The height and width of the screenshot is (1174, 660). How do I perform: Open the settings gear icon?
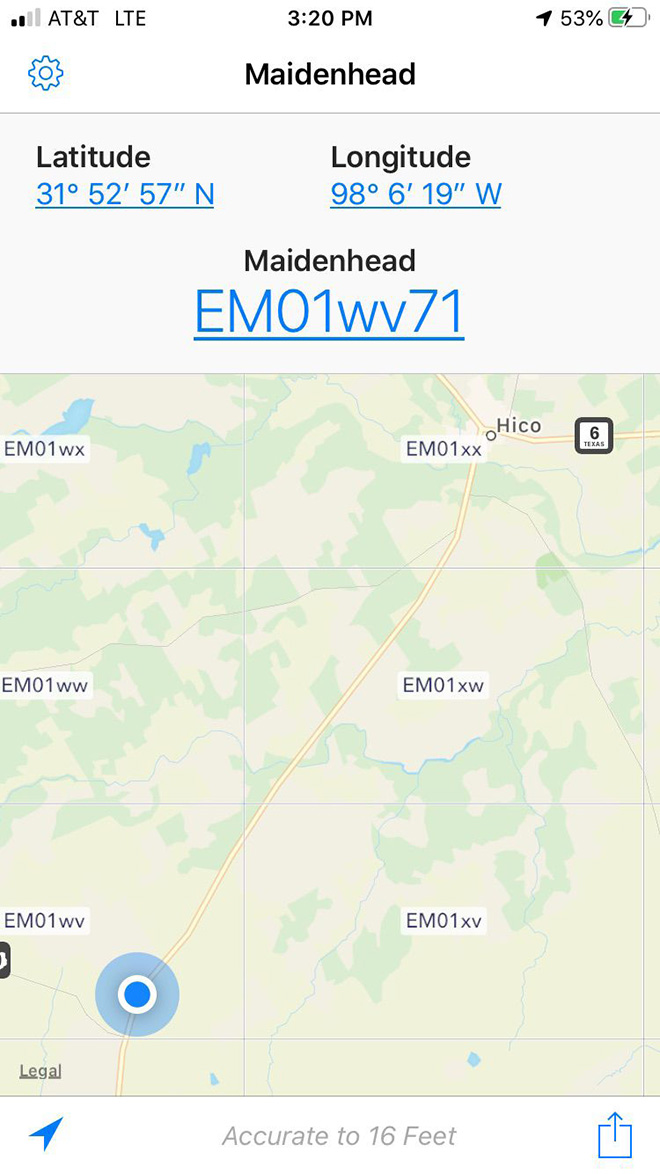click(x=46, y=73)
